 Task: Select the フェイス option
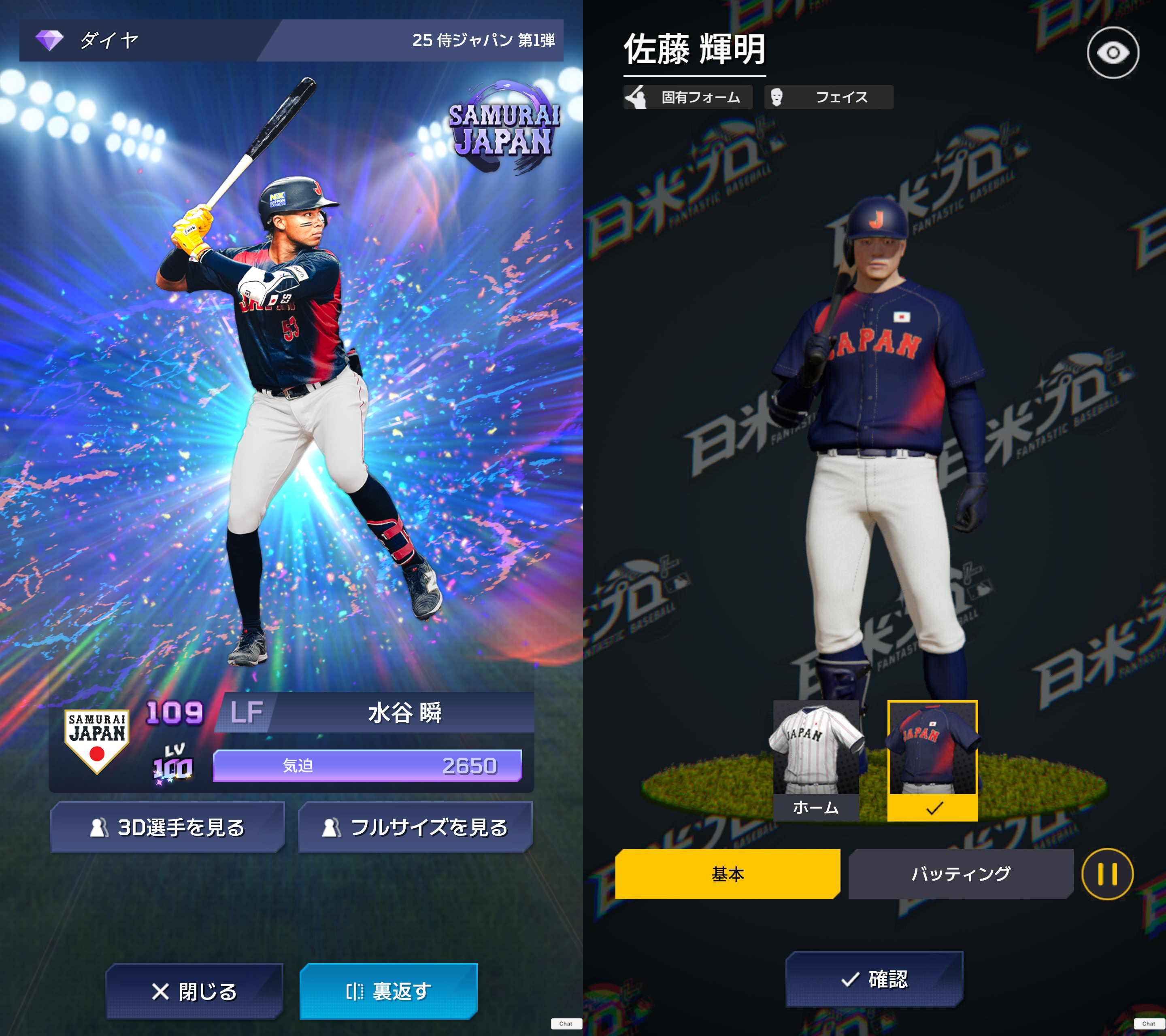(829, 98)
